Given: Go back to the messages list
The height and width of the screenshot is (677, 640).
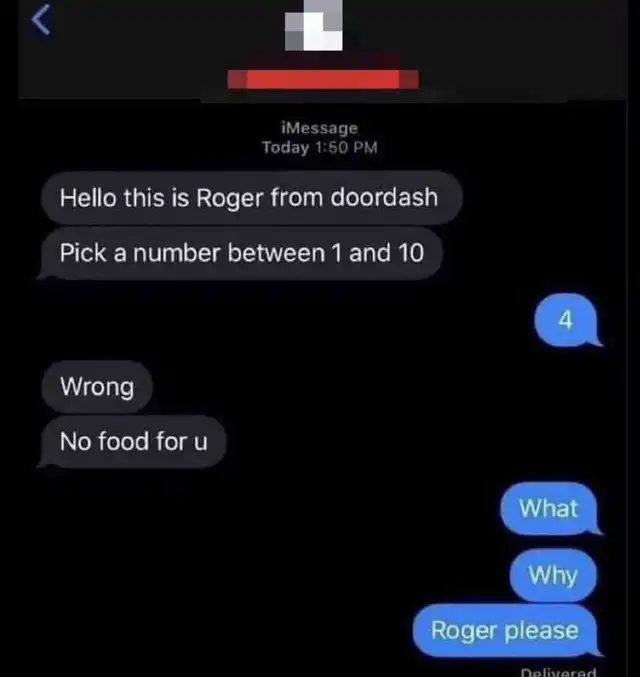Looking at the screenshot, I should [41, 20].
